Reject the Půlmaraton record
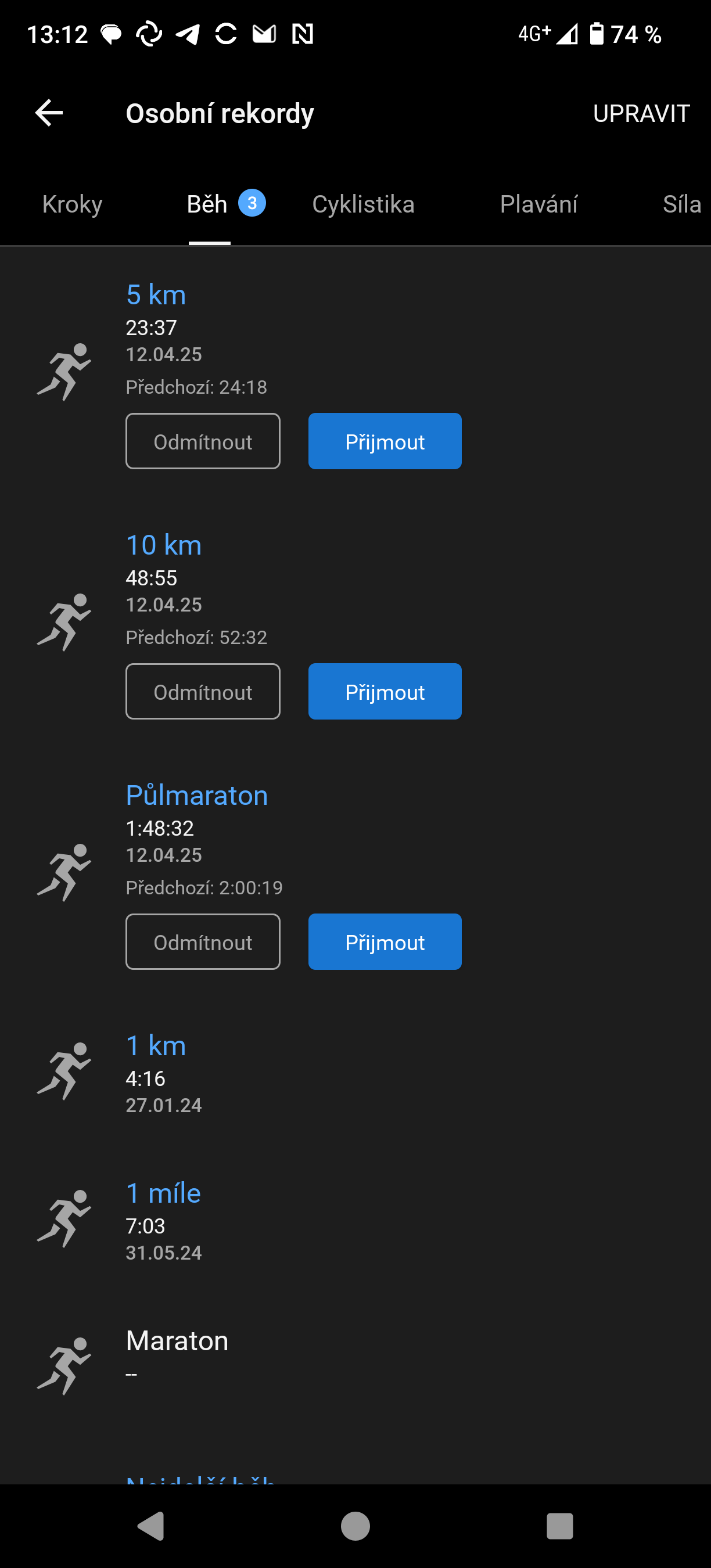The width and height of the screenshot is (711, 1568). coord(203,941)
